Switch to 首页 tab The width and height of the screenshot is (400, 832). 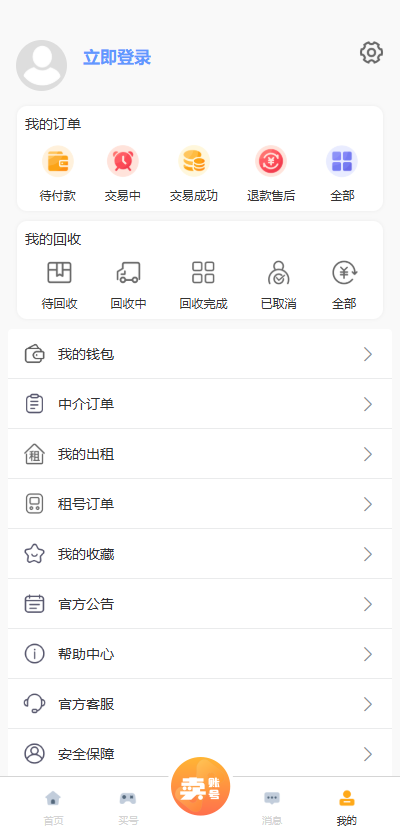click(53, 808)
